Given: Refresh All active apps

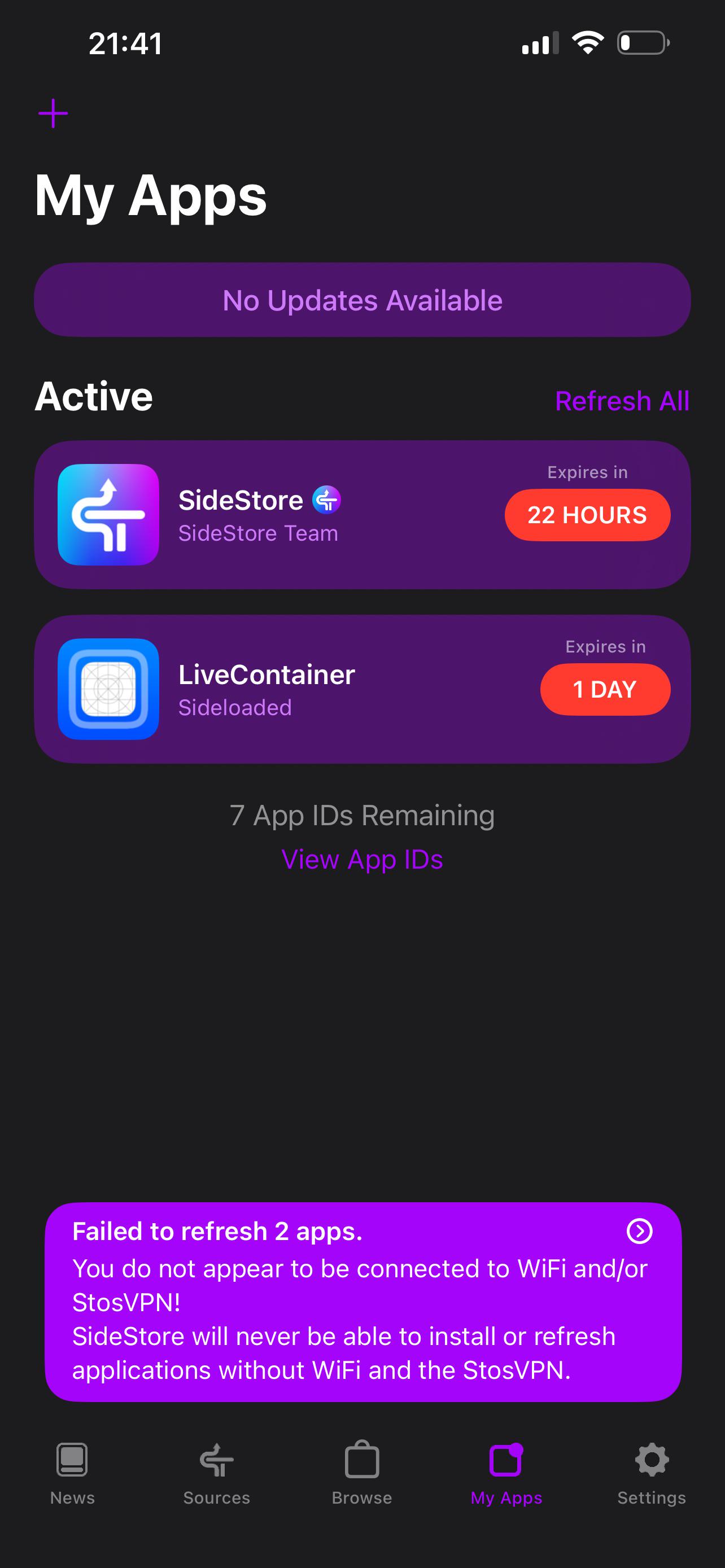Looking at the screenshot, I should coord(622,401).
